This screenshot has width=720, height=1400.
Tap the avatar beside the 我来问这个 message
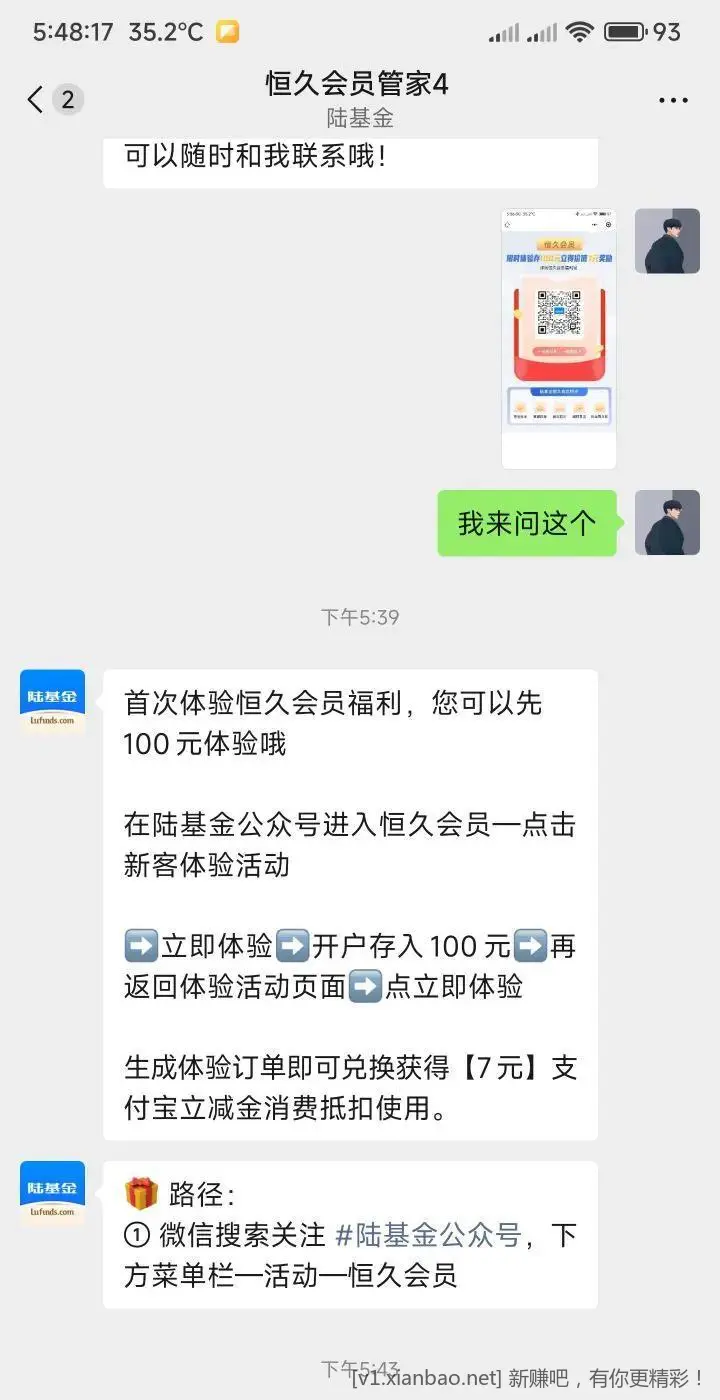pyautogui.click(x=667, y=523)
